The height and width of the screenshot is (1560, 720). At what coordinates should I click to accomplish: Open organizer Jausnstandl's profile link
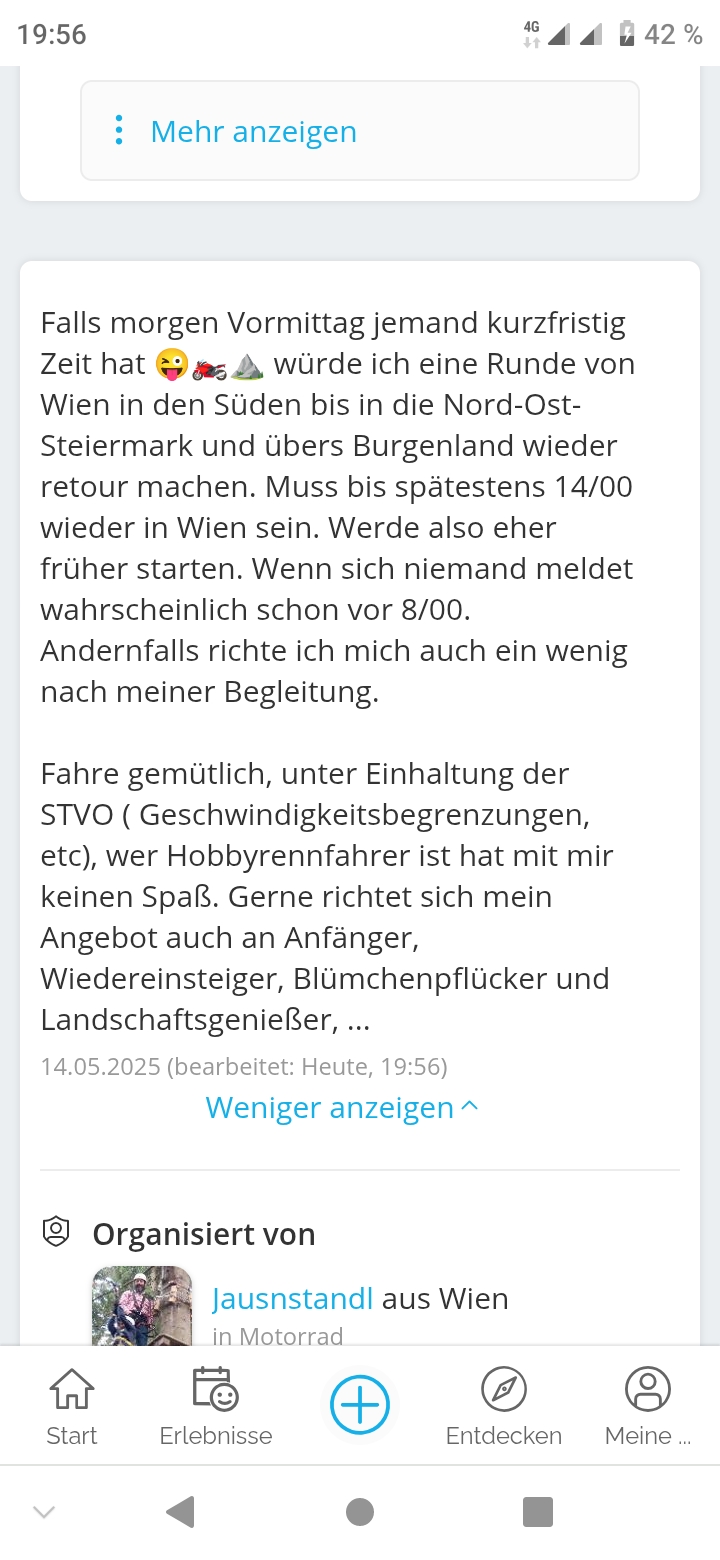pos(292,1299)
